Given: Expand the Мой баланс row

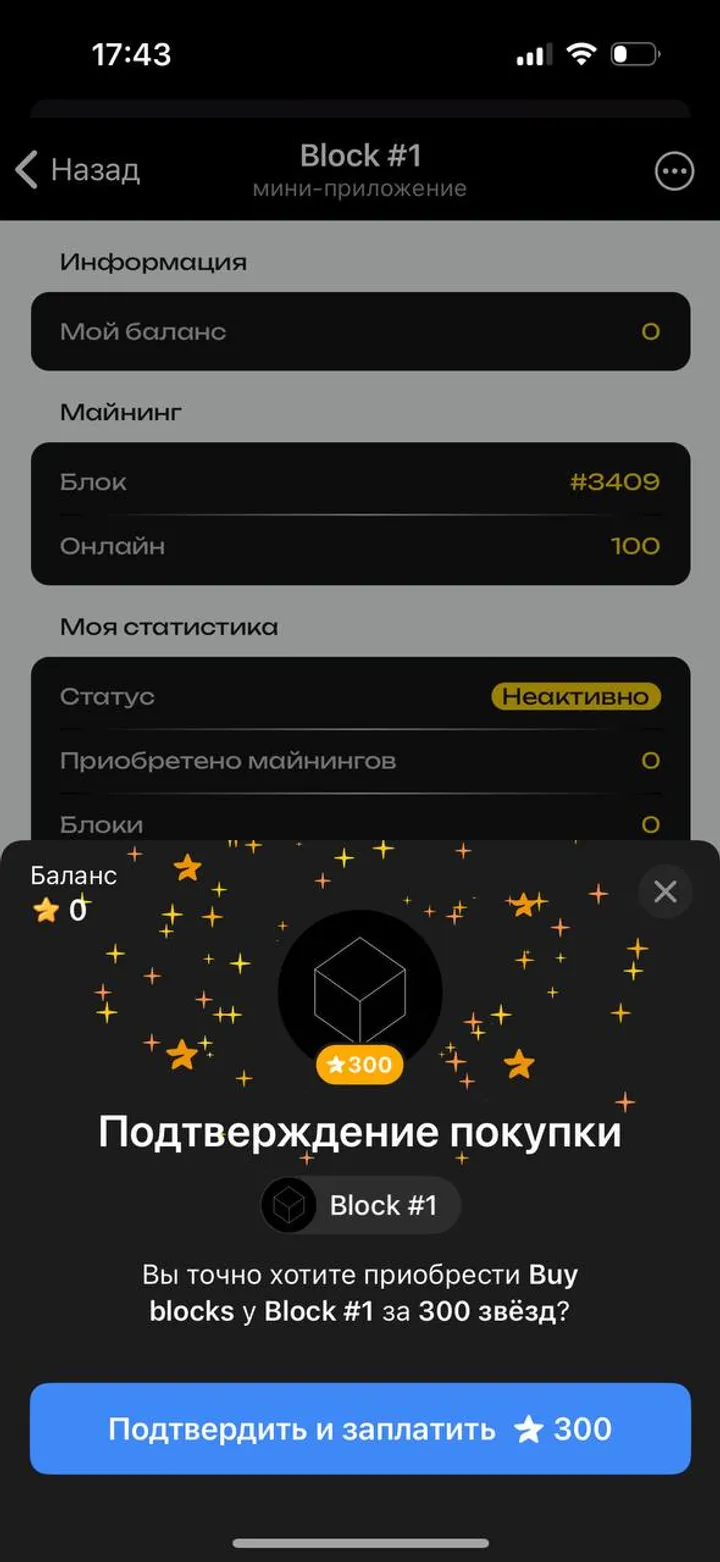Looking at the screenshot, I should [360, 331].
